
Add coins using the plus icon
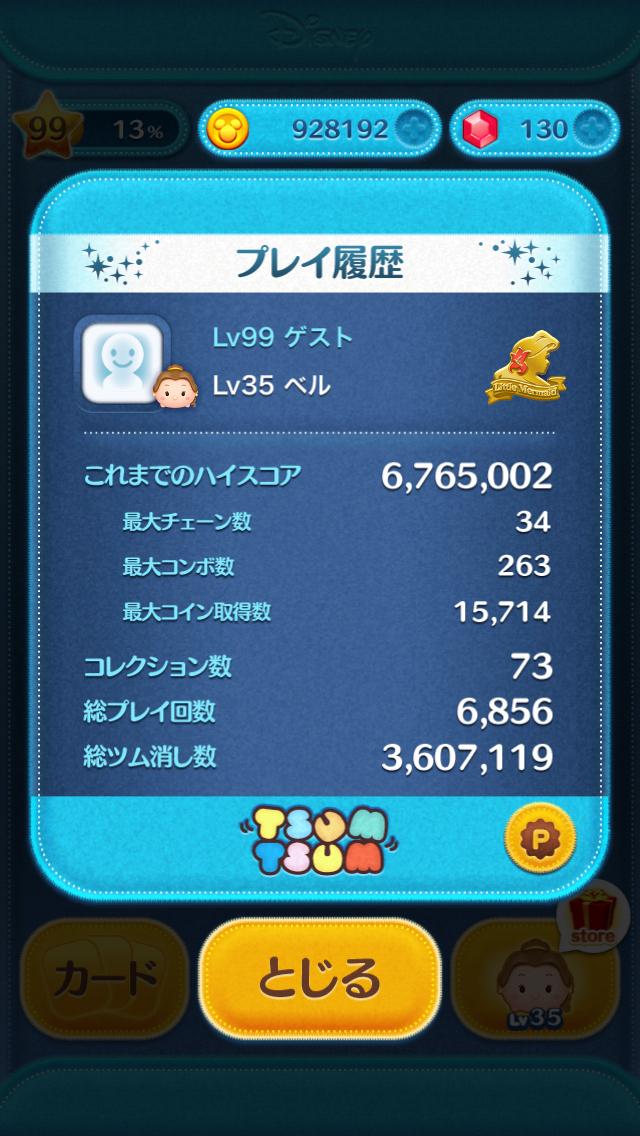pyautogui.click(x=415, y=129)
